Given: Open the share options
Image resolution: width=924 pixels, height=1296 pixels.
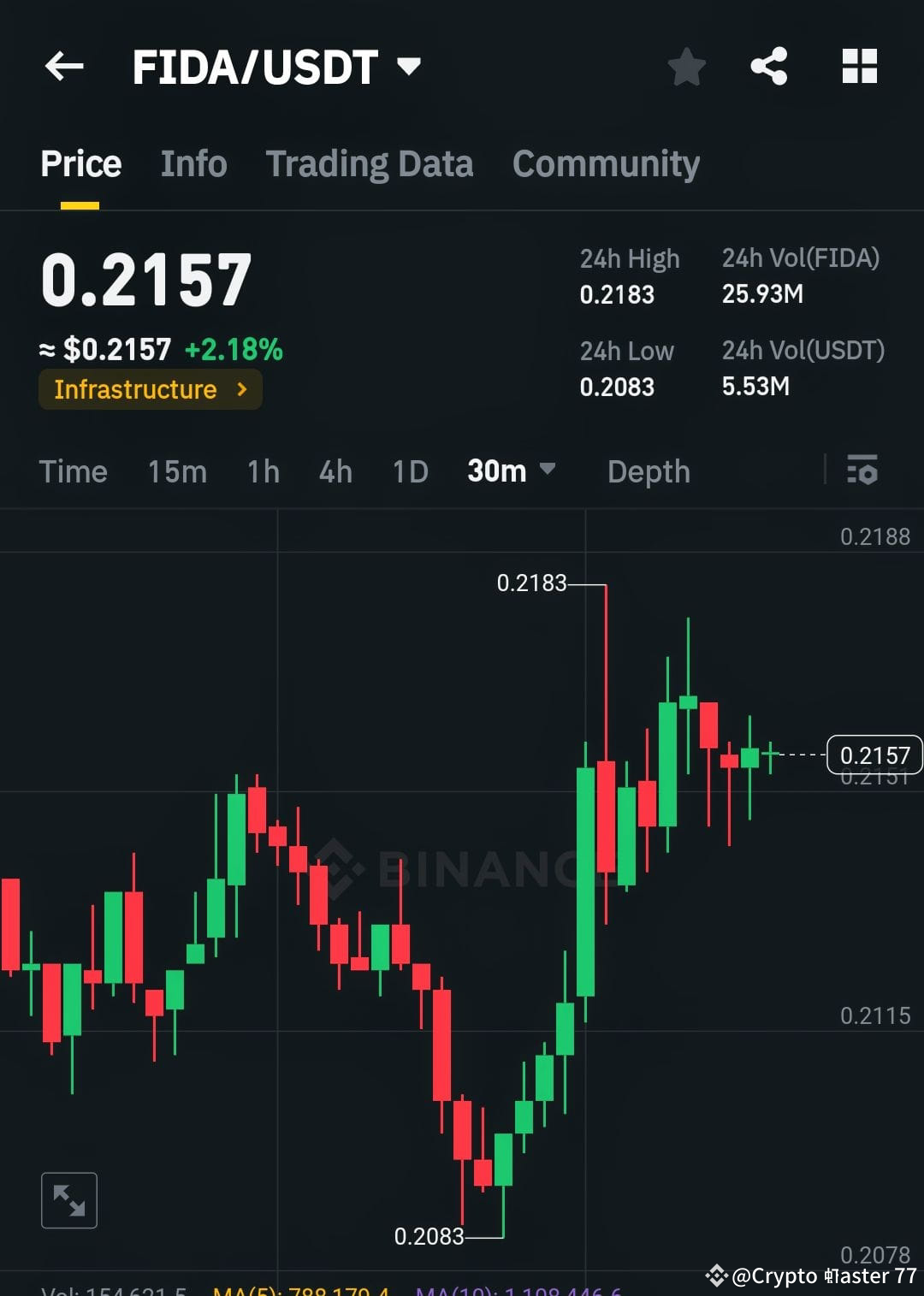Looking at the screenshot, I should (x=769, y=65).
